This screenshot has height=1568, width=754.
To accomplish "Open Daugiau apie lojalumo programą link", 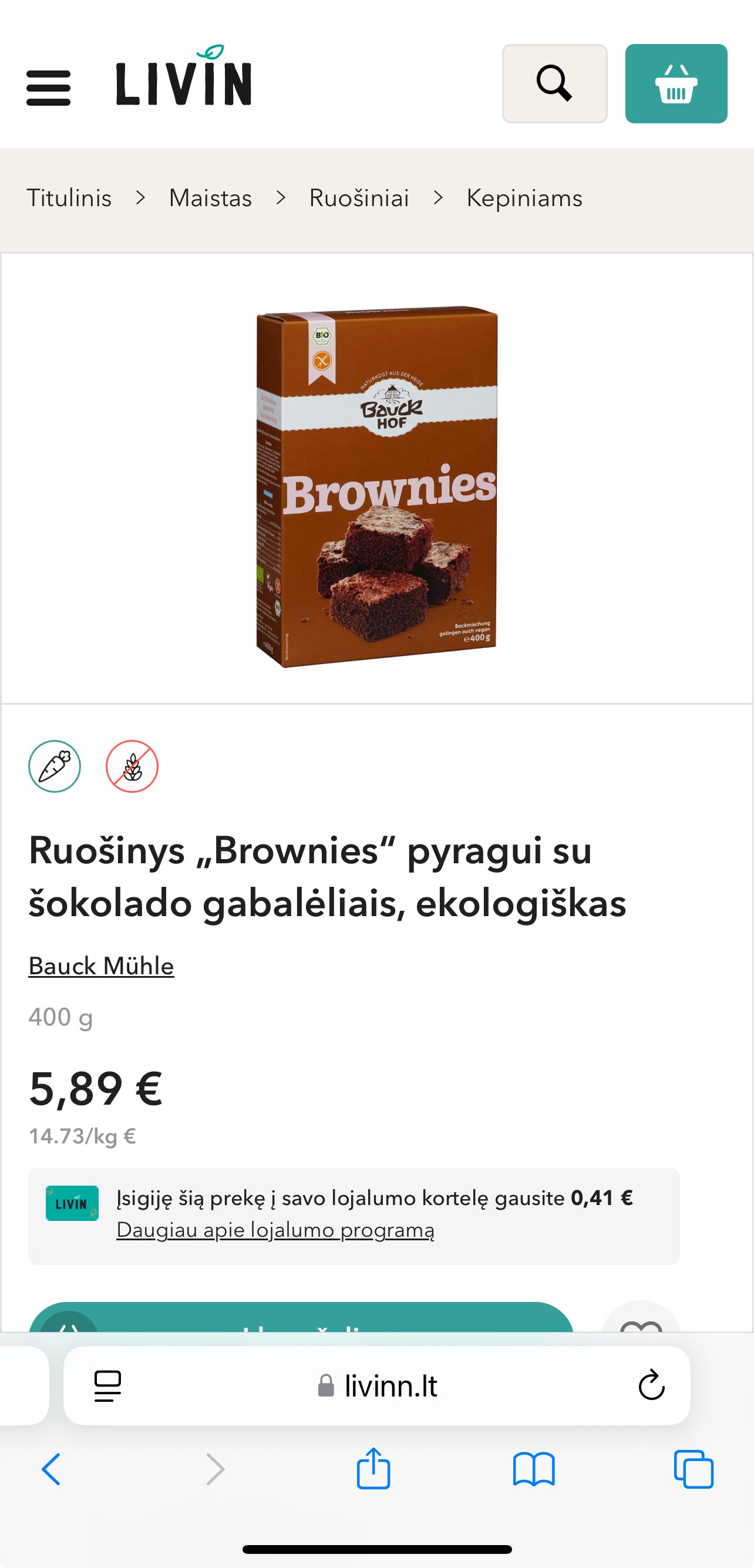I will click(x=275, y=1230).
